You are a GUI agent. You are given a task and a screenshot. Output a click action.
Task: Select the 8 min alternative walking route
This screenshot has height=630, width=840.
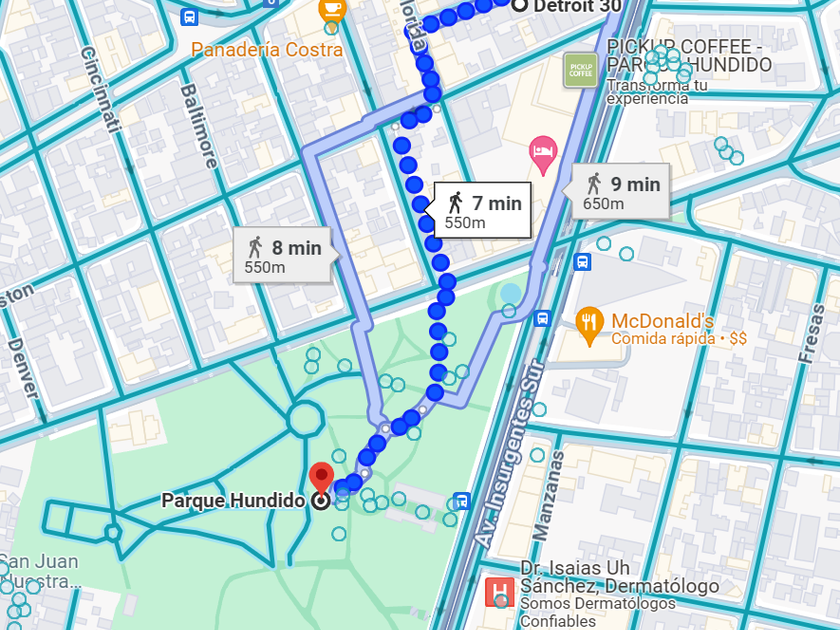click(285, 255)
